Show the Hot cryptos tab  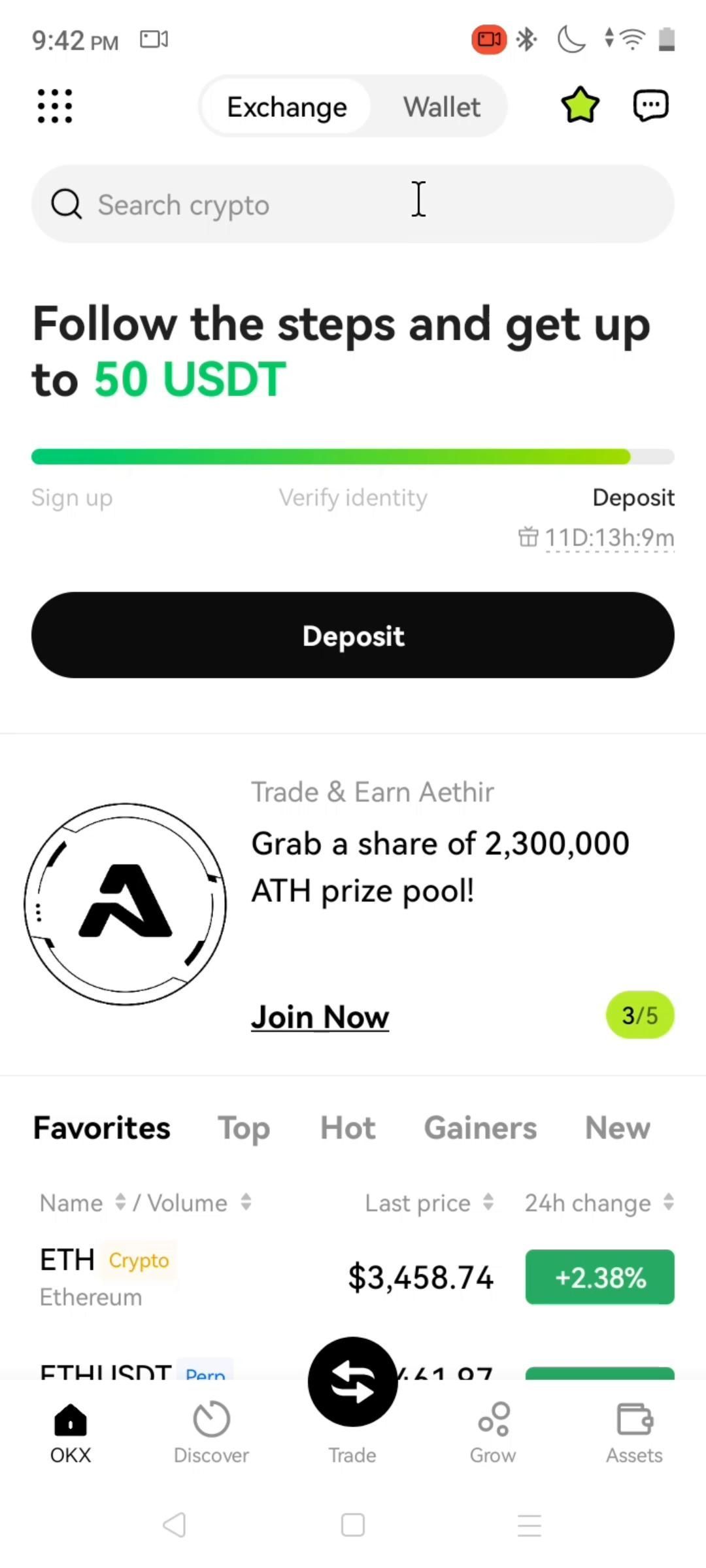[348, 1128]
